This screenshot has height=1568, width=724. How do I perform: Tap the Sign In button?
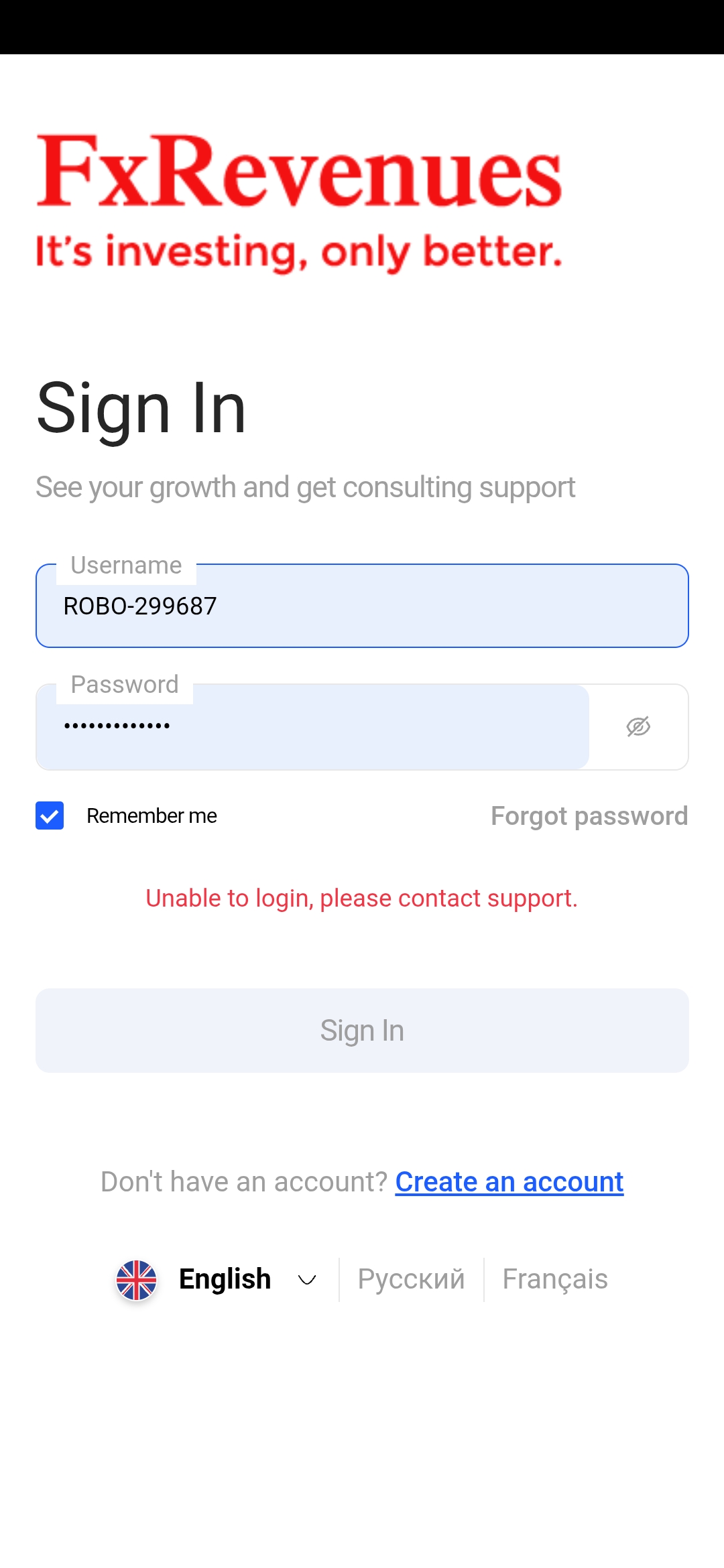pos(362,1031)
